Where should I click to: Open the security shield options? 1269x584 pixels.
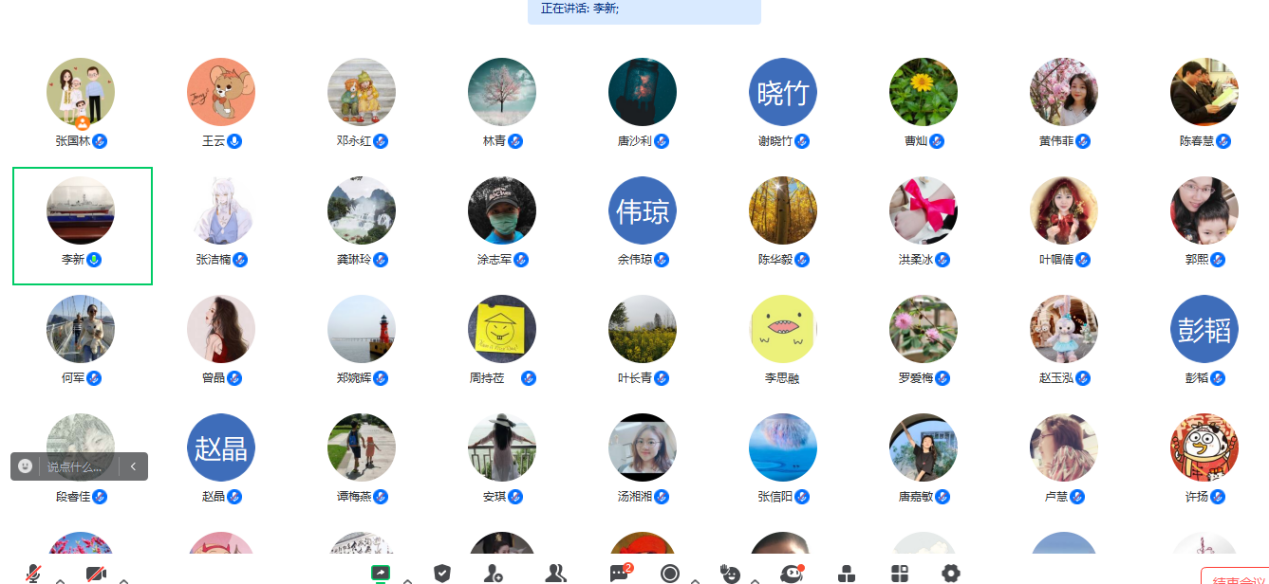pos(442,573)
